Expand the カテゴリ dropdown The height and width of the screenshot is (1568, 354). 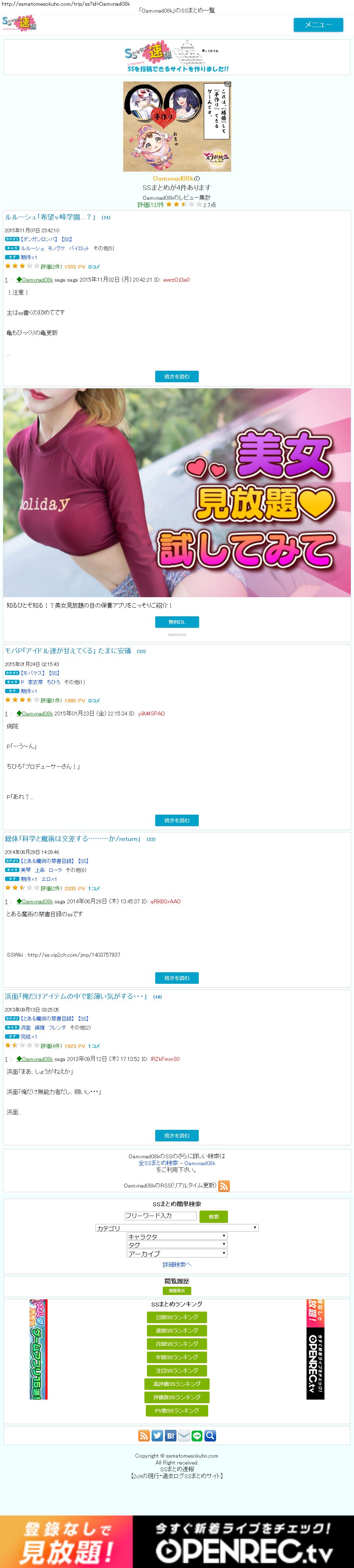177,1228
